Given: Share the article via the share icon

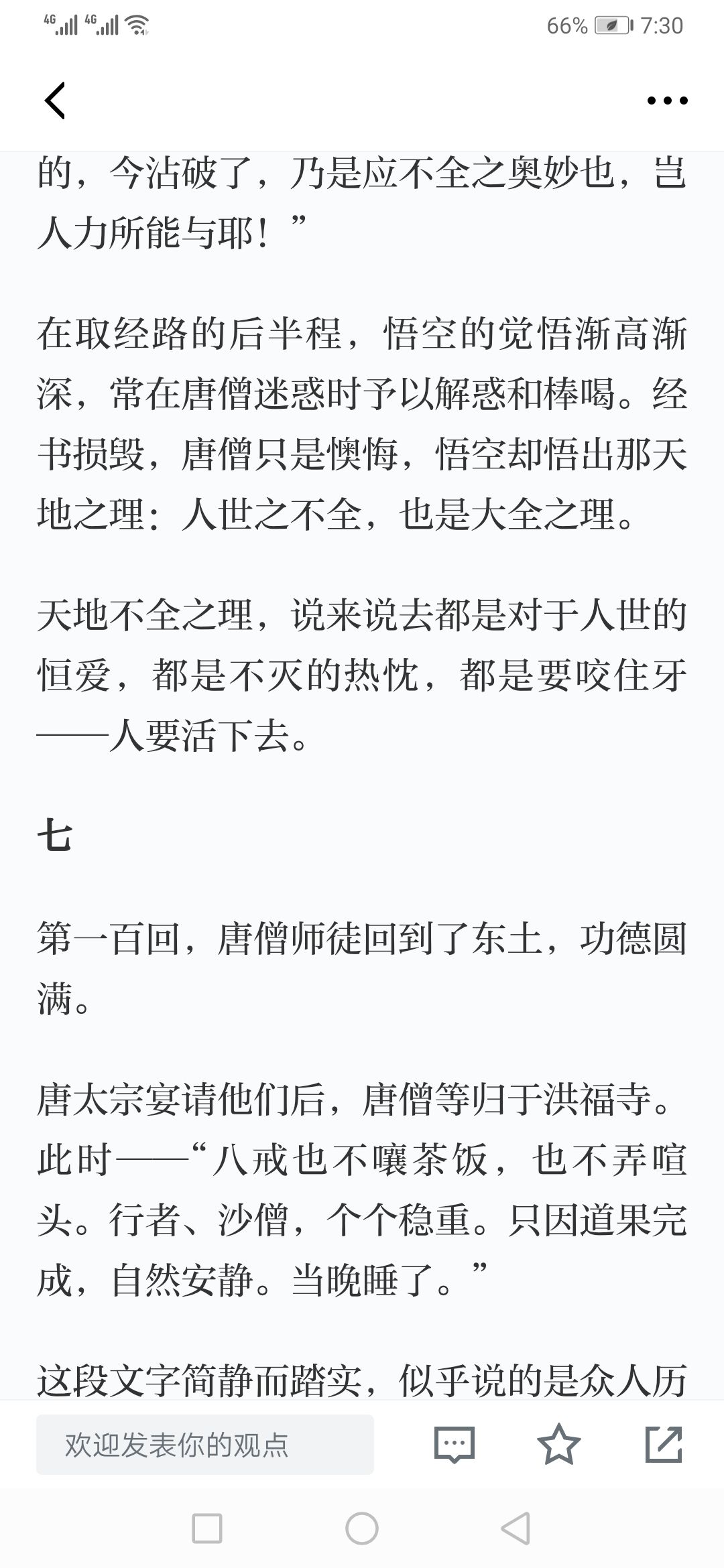Looking at the screenshot, I should (664, 1444).
